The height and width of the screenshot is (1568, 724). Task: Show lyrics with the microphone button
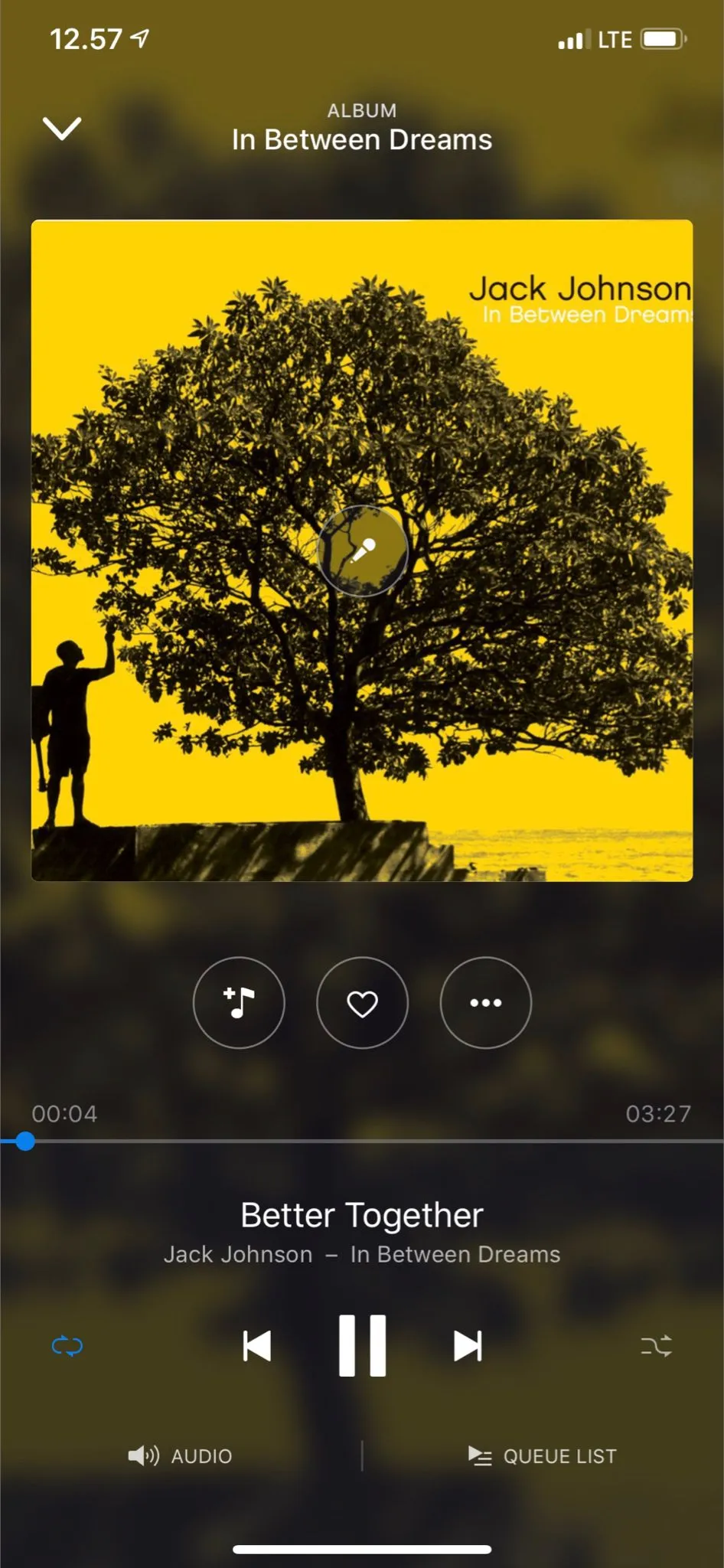[x=362, y=550]
